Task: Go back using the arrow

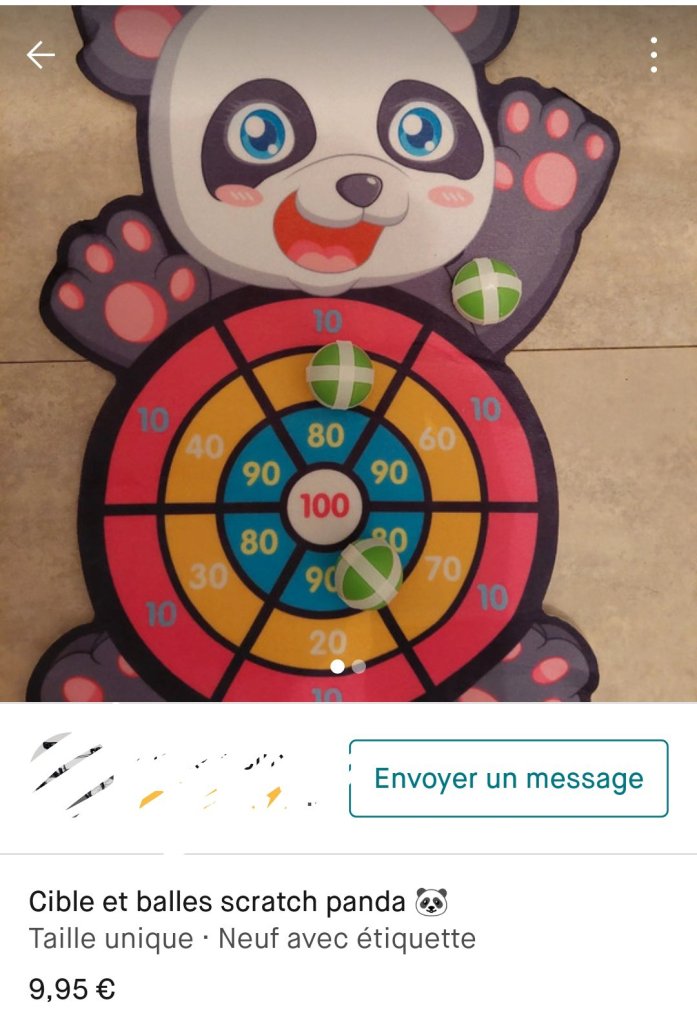Action: point(41,56)
